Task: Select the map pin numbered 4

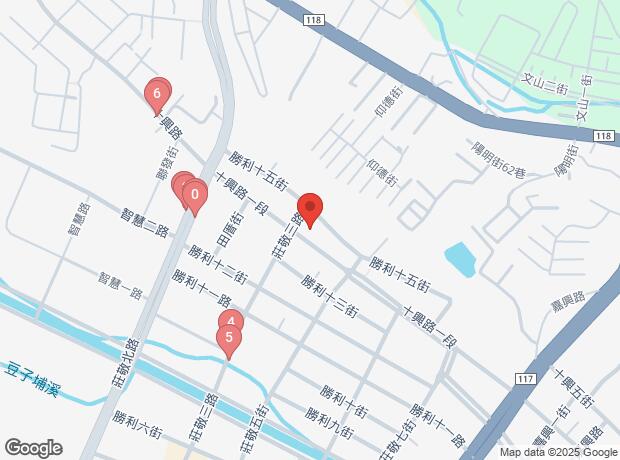Action: point(231,322)
